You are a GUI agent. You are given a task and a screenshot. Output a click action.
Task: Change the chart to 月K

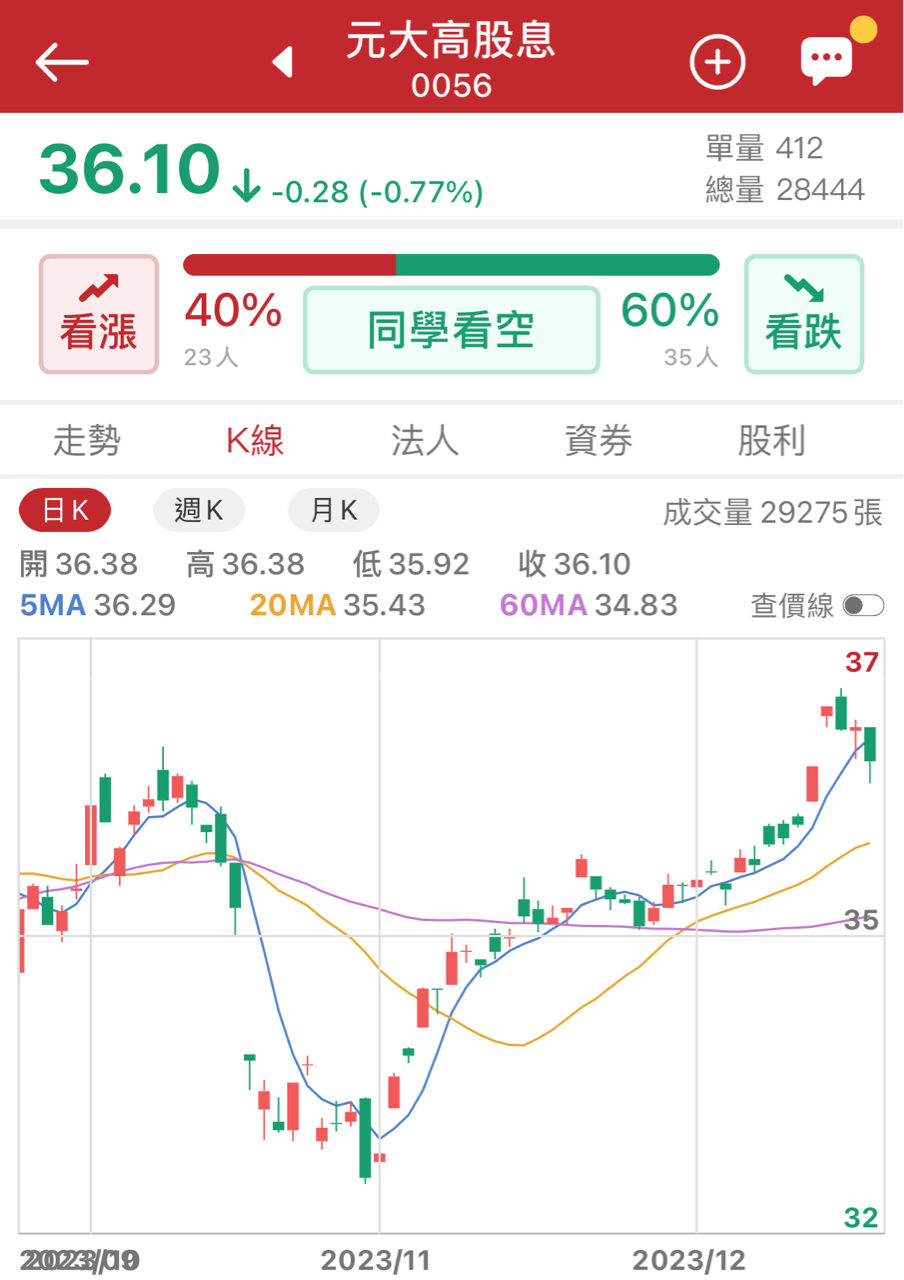tap(334, 511)
